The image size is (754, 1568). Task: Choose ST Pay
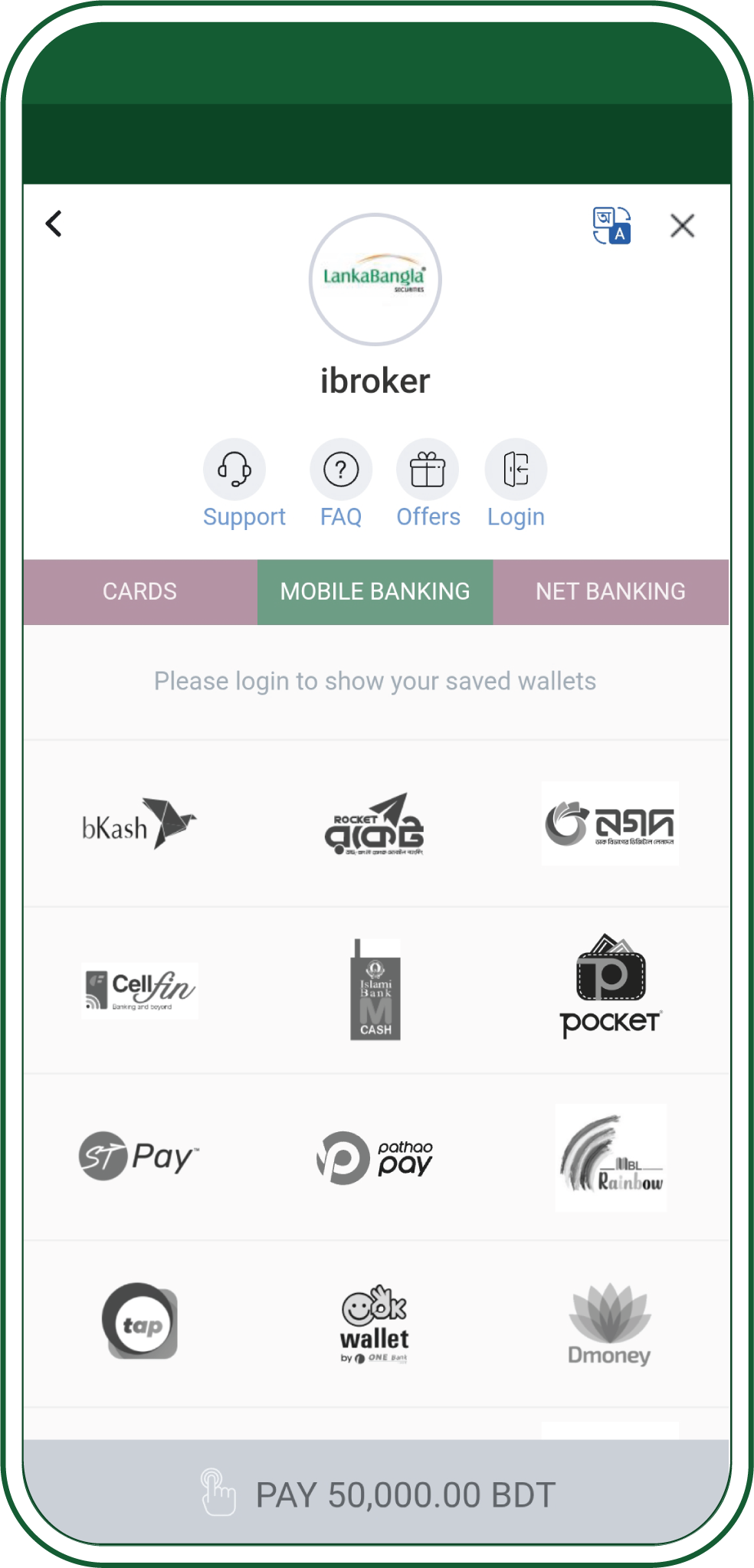pos(139,1156)
